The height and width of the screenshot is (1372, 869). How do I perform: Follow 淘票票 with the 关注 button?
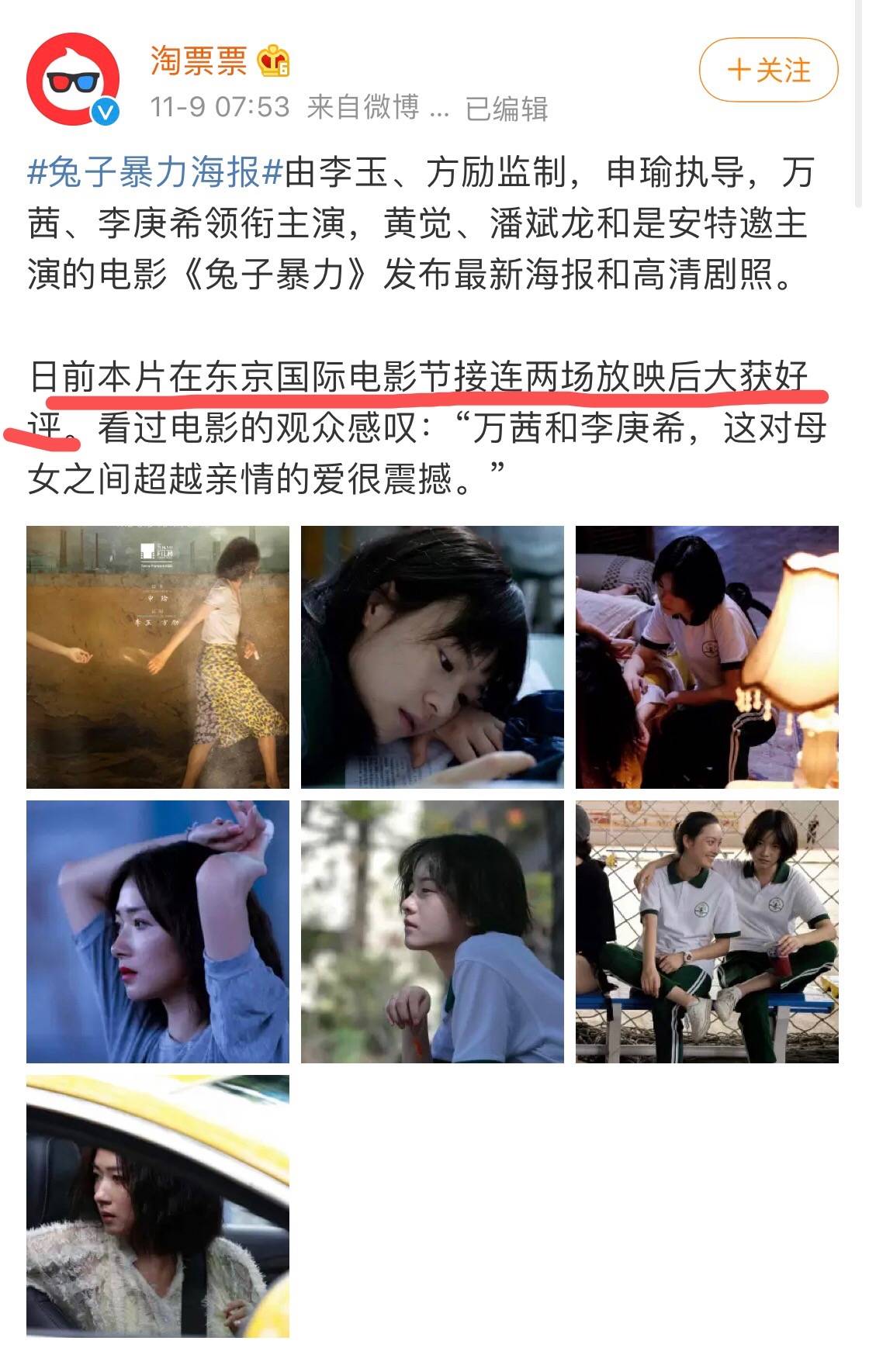click(767, 71)
